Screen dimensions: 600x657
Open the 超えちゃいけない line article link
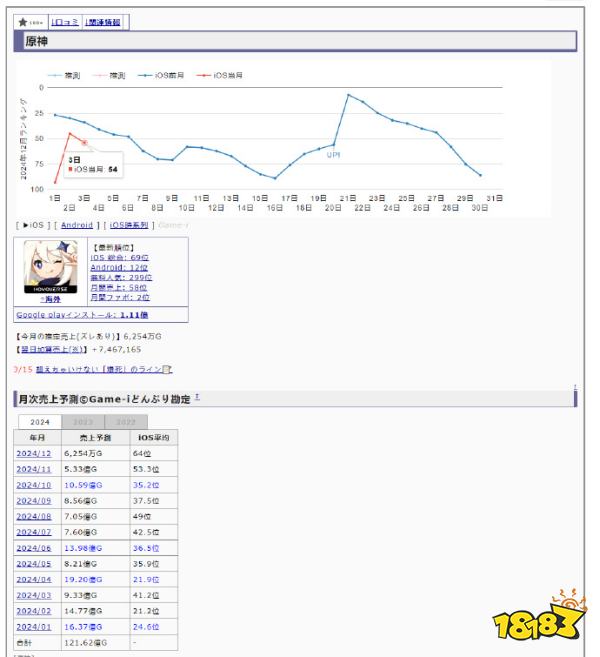[x=104, y=369]
